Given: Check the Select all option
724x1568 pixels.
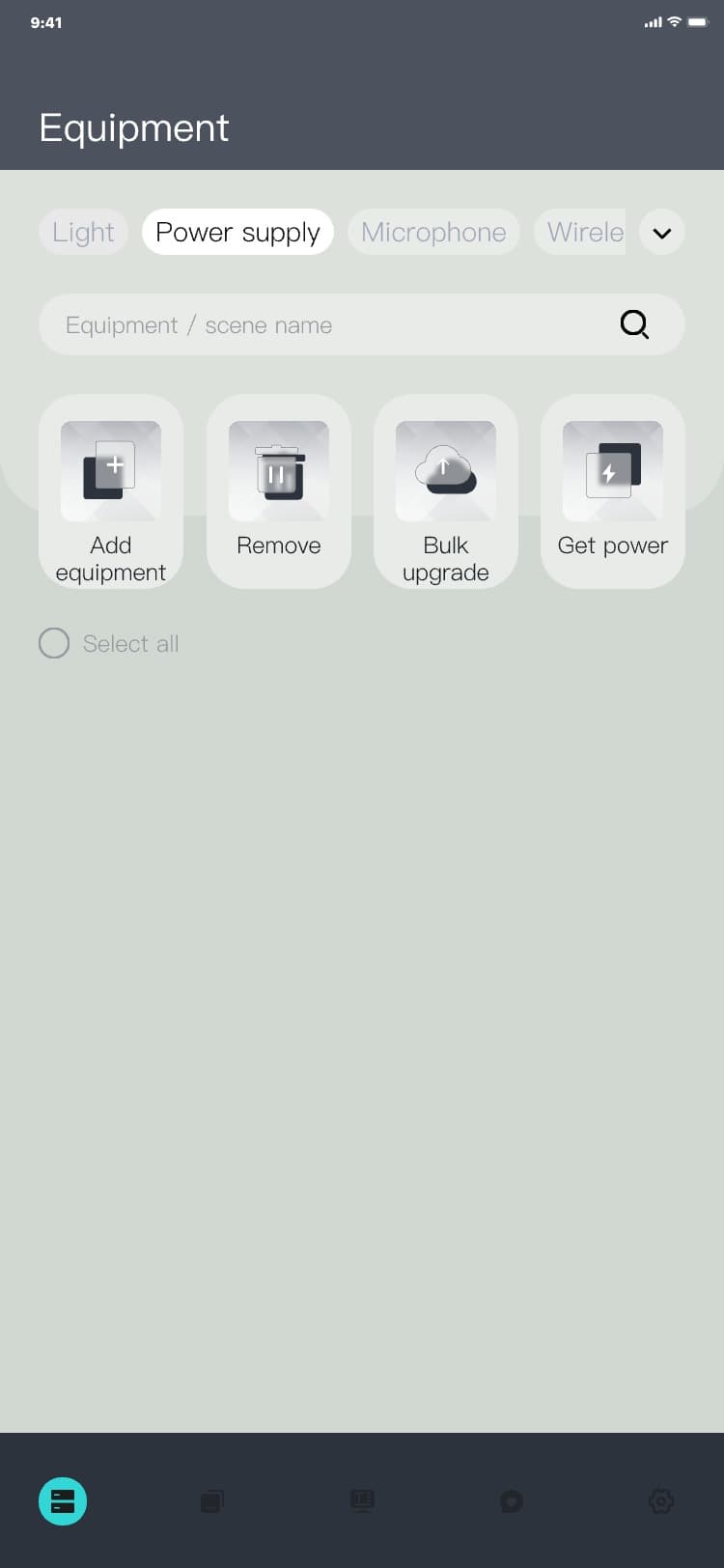Looking at the screenshot, I should [54, 643].
